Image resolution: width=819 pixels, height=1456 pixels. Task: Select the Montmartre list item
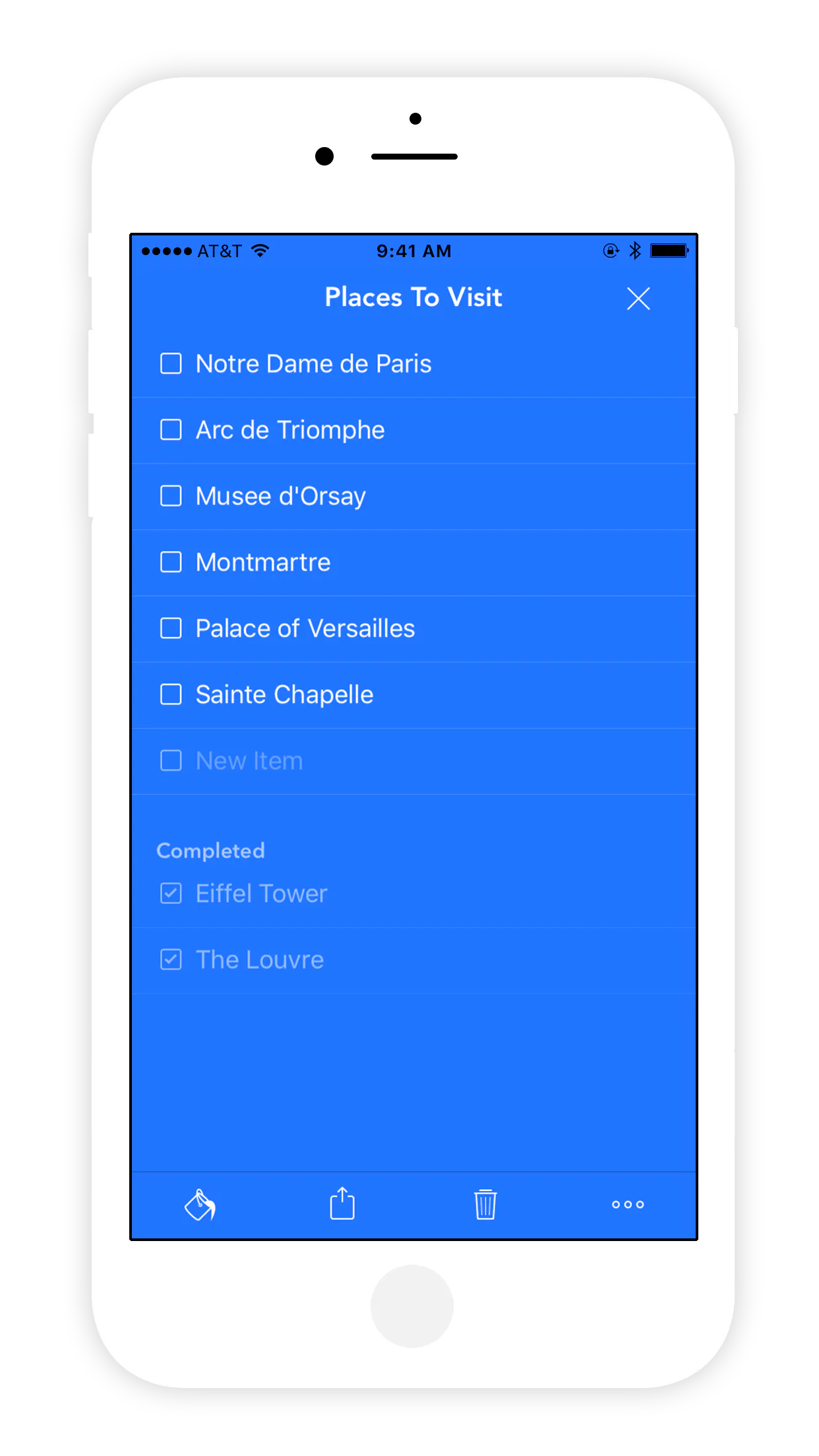(262, 562)
